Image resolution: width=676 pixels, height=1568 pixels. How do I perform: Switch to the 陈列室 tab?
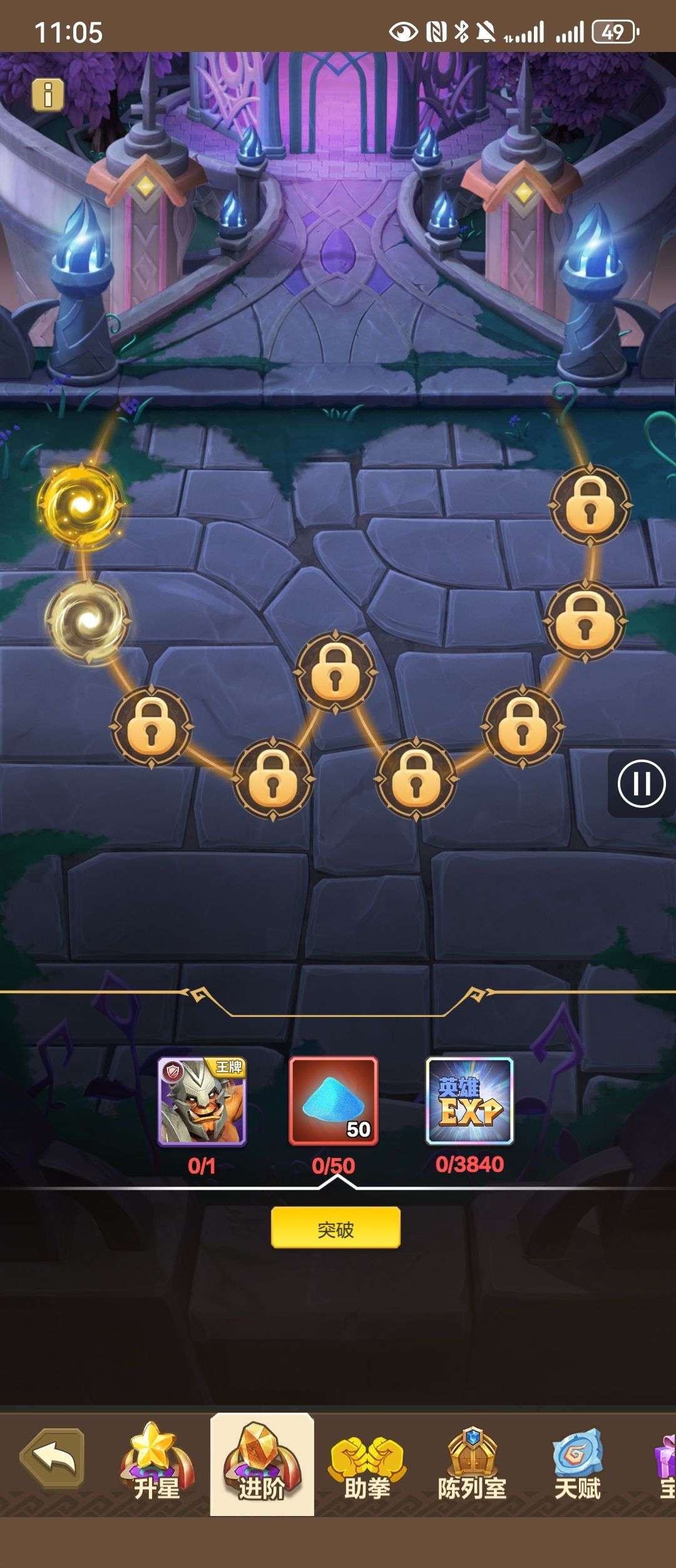pos(472,1463)
